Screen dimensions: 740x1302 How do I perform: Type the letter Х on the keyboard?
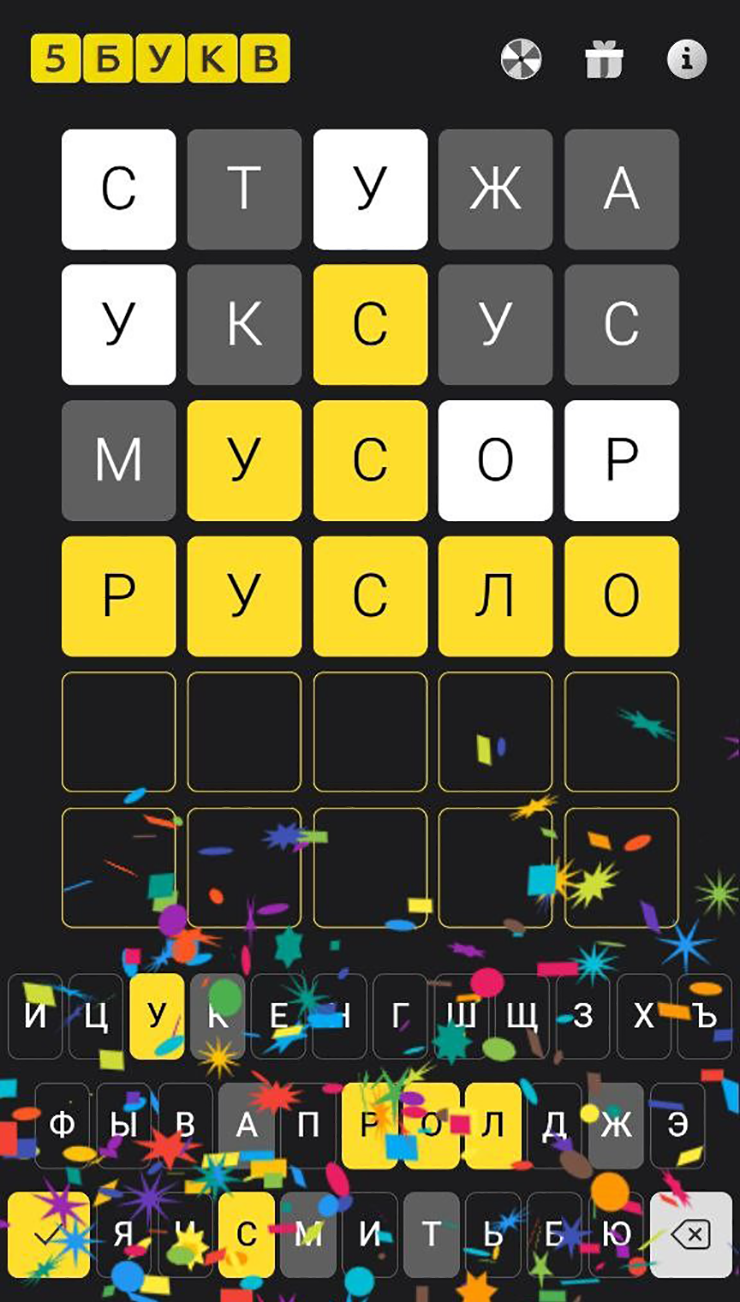[x=644, y=1016]
